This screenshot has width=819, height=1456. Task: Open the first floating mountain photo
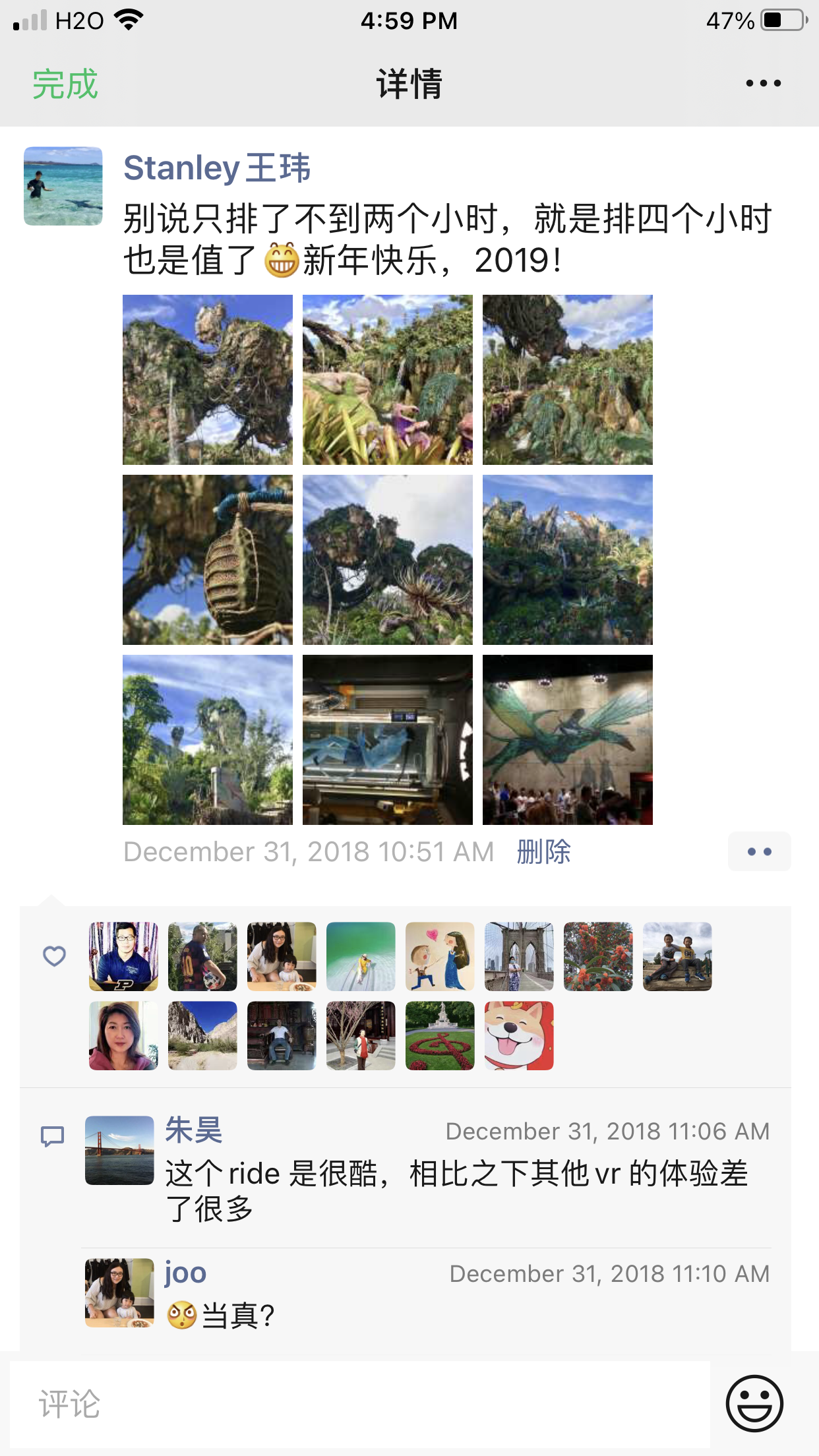pos(208,380)
